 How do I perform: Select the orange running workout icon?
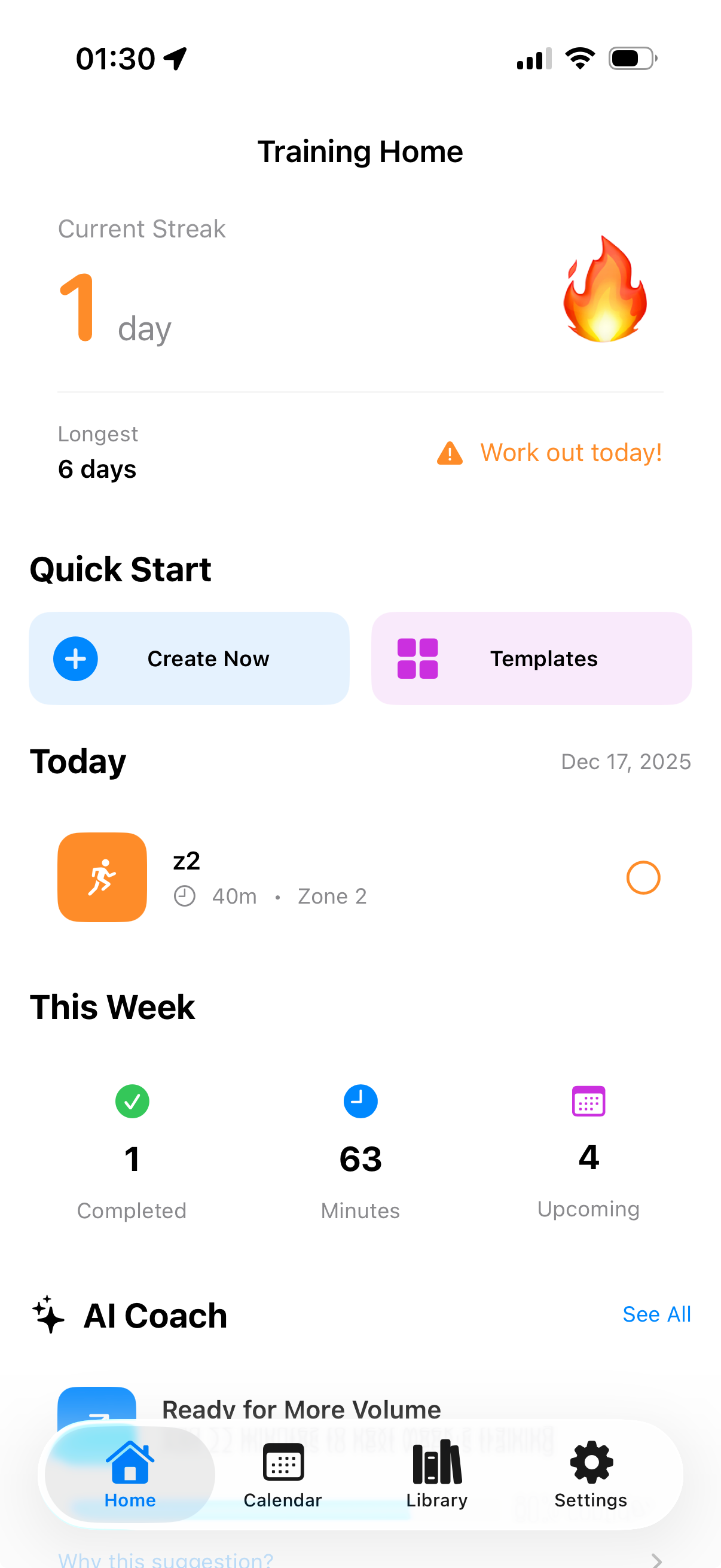[x=102, y=877]
